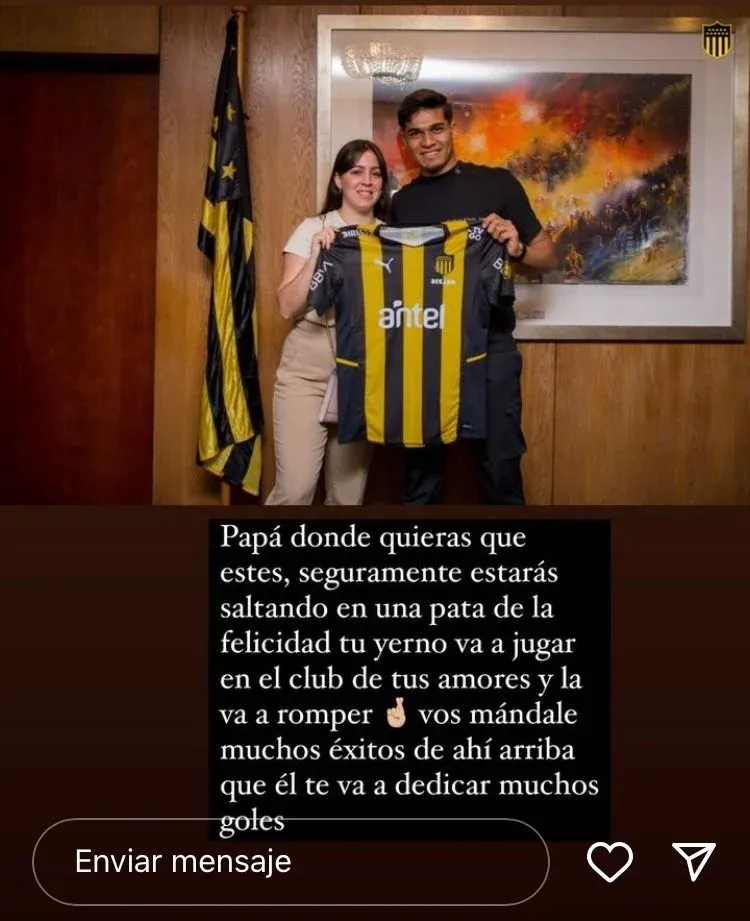
Task: Tap the Enviar mensaje reply field
Action: pyautogui.click(x=290, y=861)
